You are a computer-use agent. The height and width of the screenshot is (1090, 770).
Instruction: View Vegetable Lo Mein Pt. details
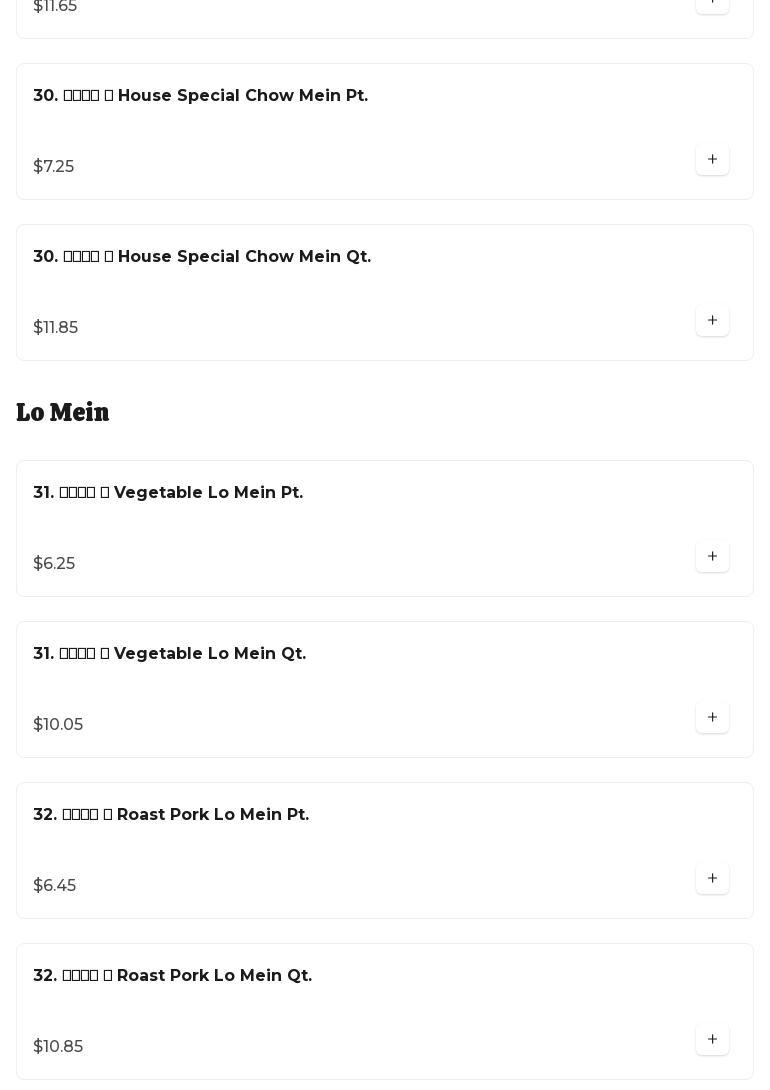click(168, 493)
